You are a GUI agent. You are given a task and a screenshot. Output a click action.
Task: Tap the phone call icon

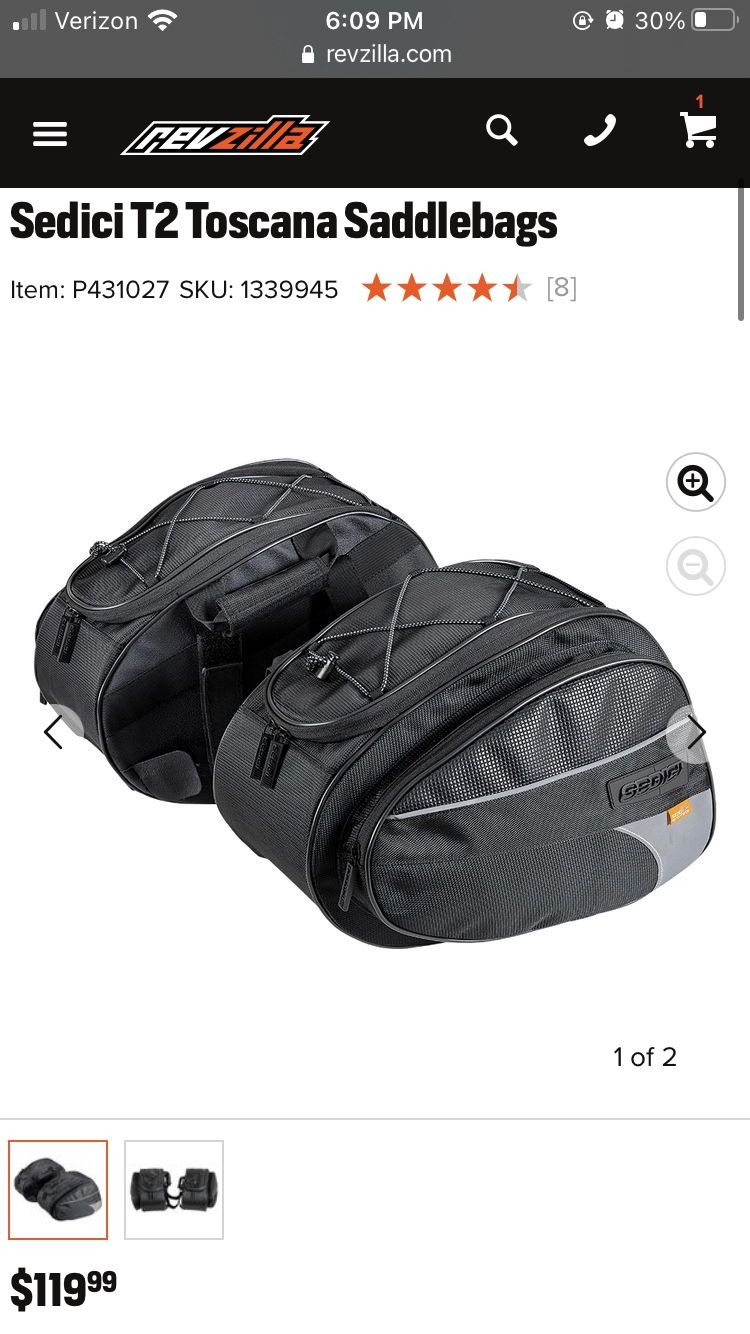[599, 130]
